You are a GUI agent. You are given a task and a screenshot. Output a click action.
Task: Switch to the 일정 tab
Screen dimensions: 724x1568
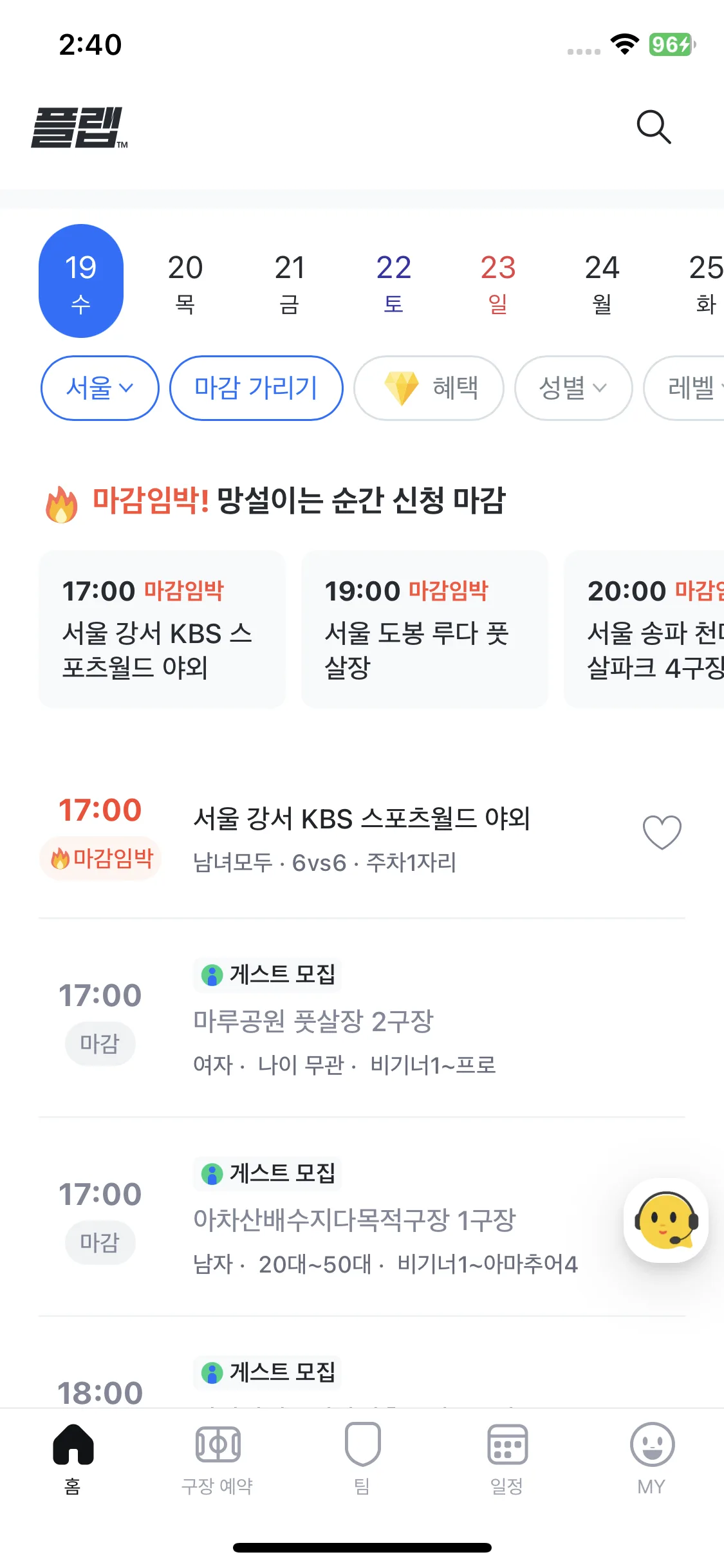point(506,1458)
